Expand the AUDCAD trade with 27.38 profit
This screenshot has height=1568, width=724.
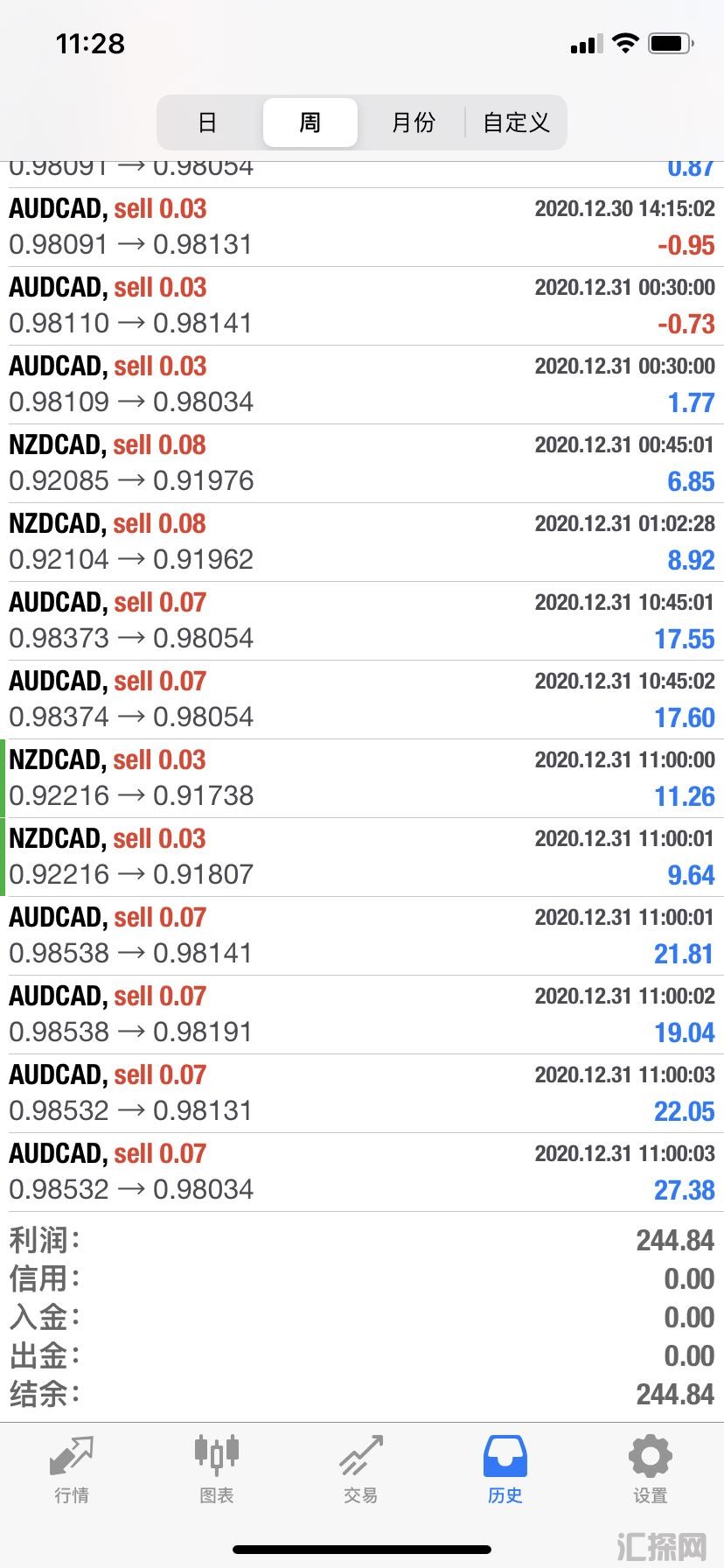coord(362,1172)
